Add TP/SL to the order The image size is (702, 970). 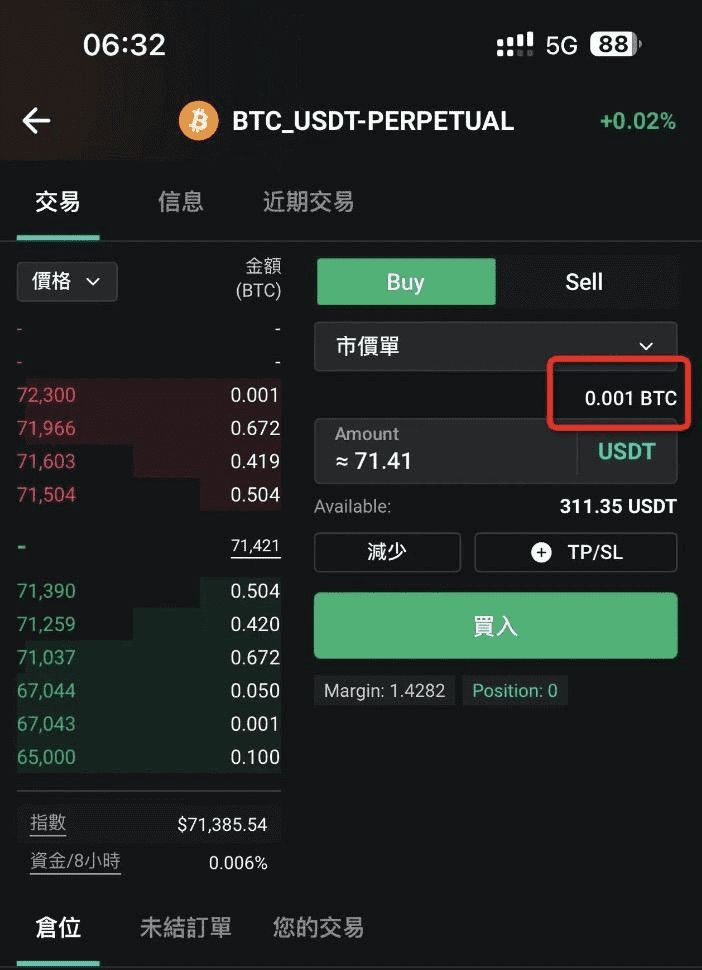tap(575, 552)
